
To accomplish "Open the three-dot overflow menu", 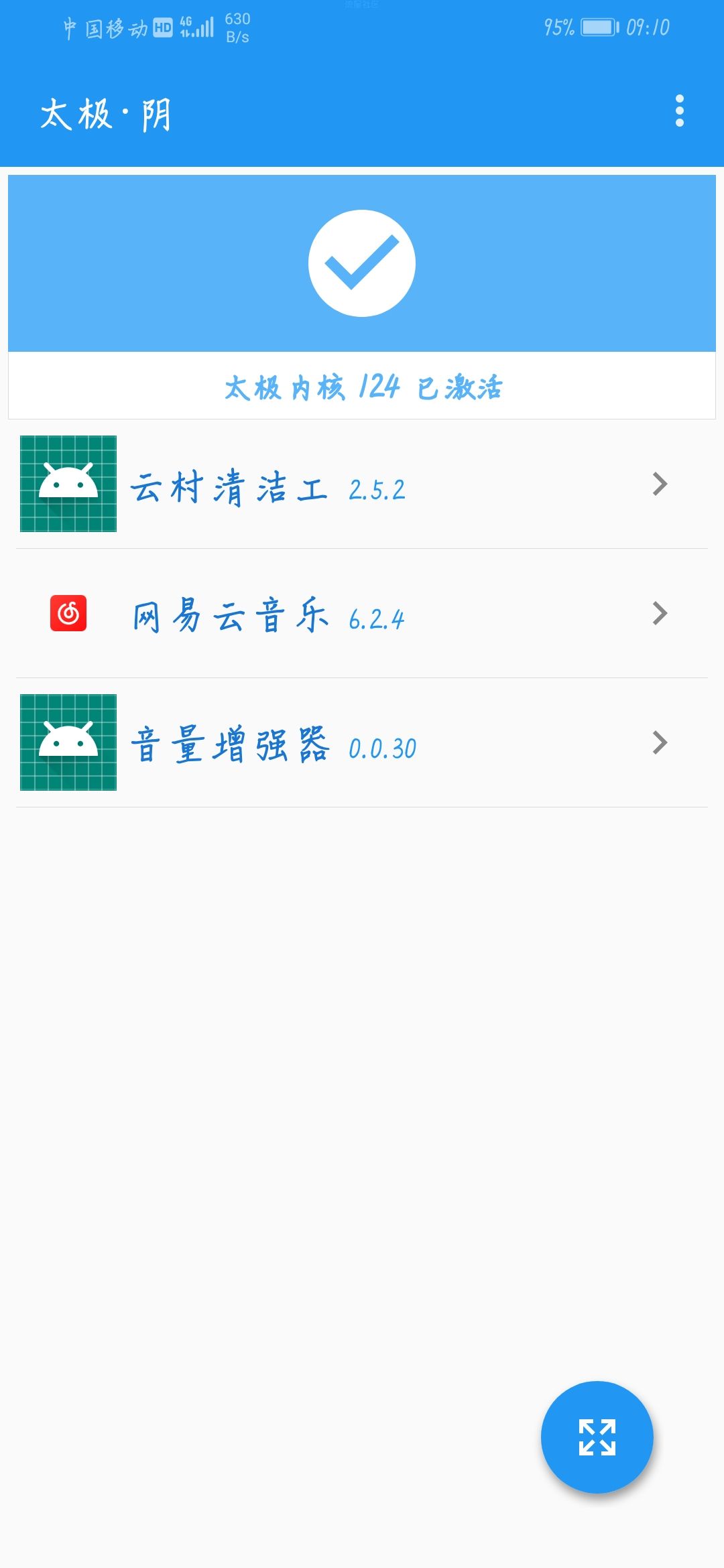I will coord(679,111).
